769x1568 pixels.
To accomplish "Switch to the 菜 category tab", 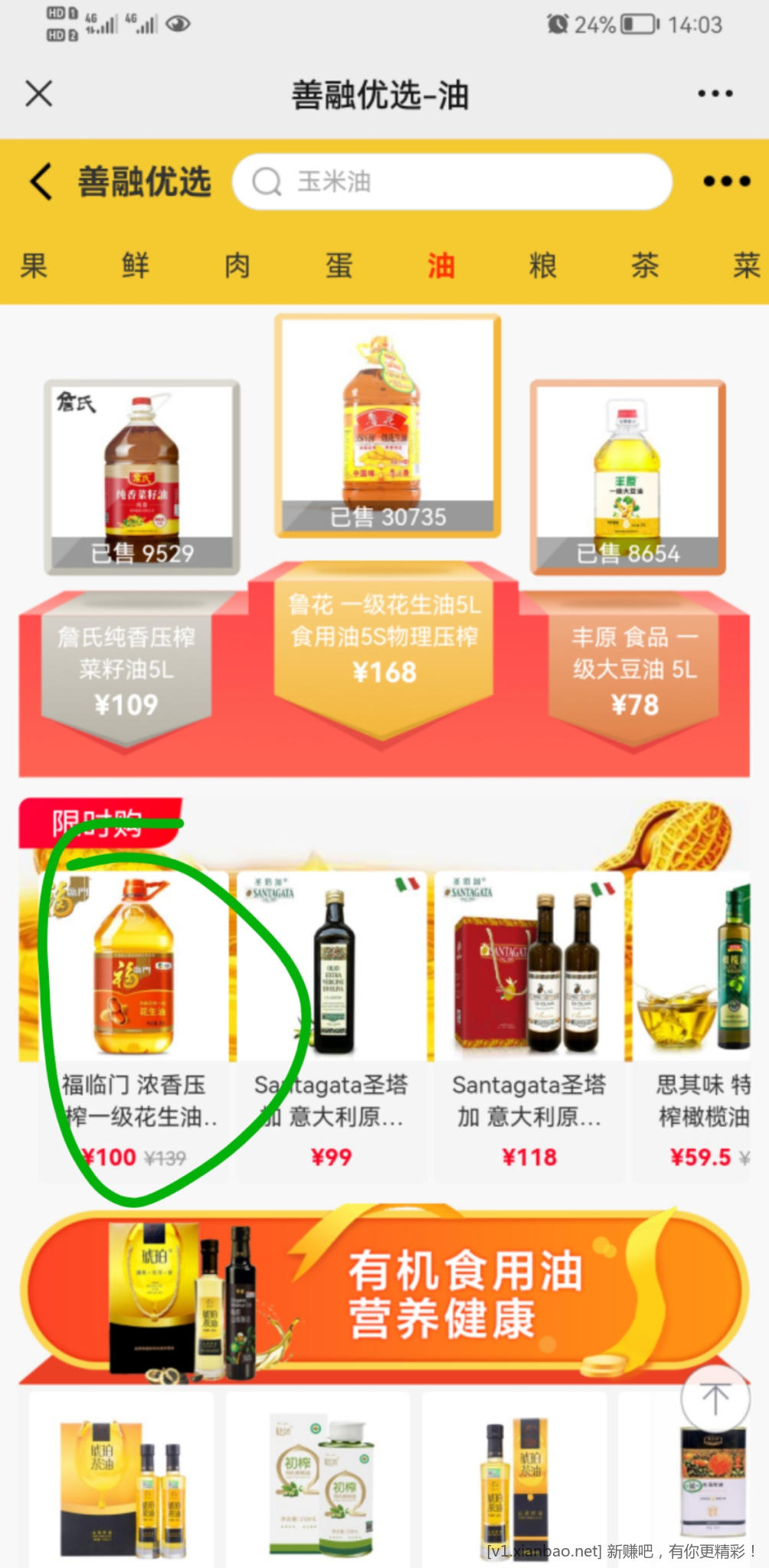I will [746, 266].
